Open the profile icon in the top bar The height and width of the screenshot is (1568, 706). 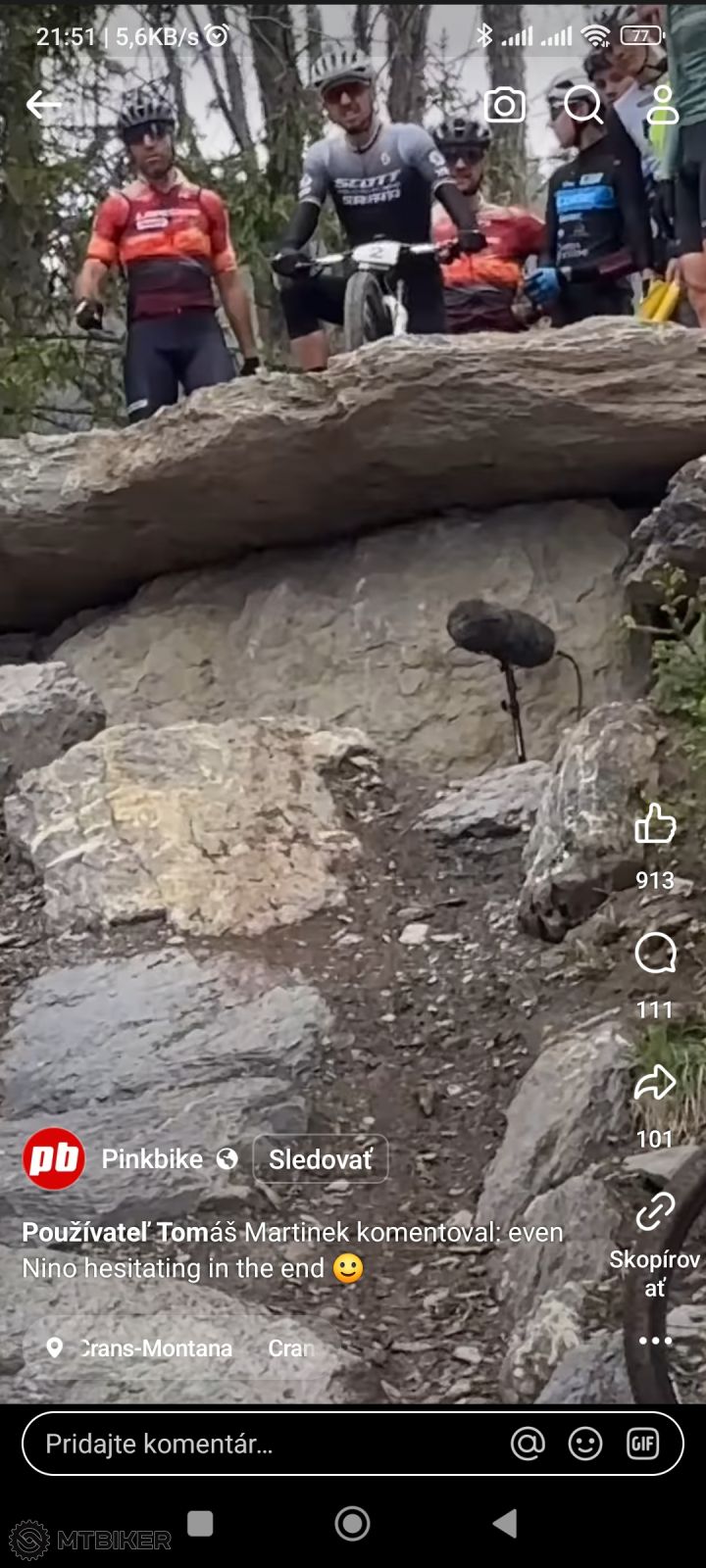coord(663,105)
